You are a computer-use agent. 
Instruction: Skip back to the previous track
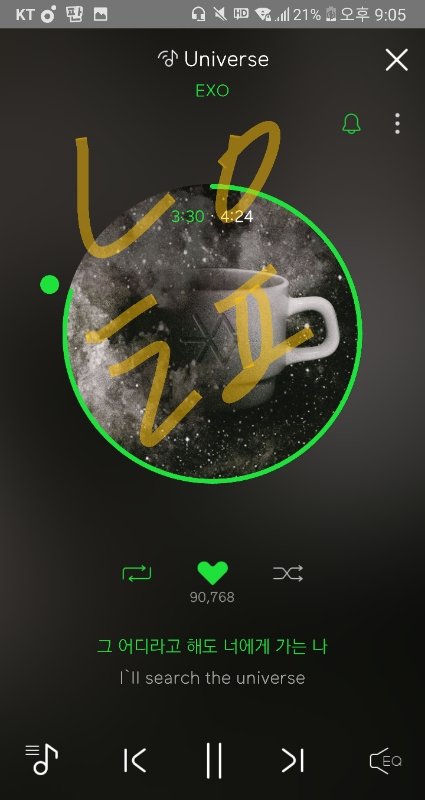coord(135,761)
